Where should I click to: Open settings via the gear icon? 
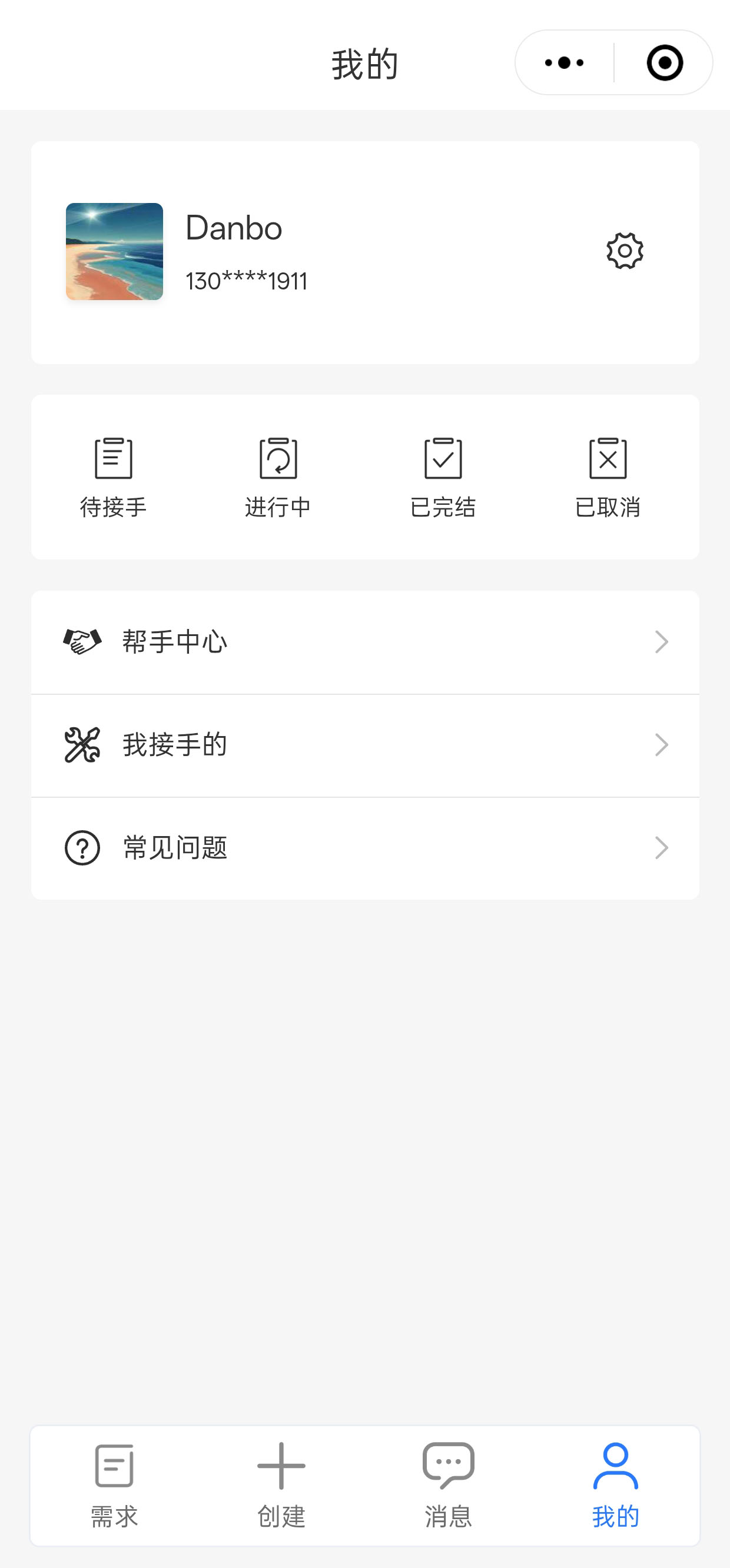[625, 250]
